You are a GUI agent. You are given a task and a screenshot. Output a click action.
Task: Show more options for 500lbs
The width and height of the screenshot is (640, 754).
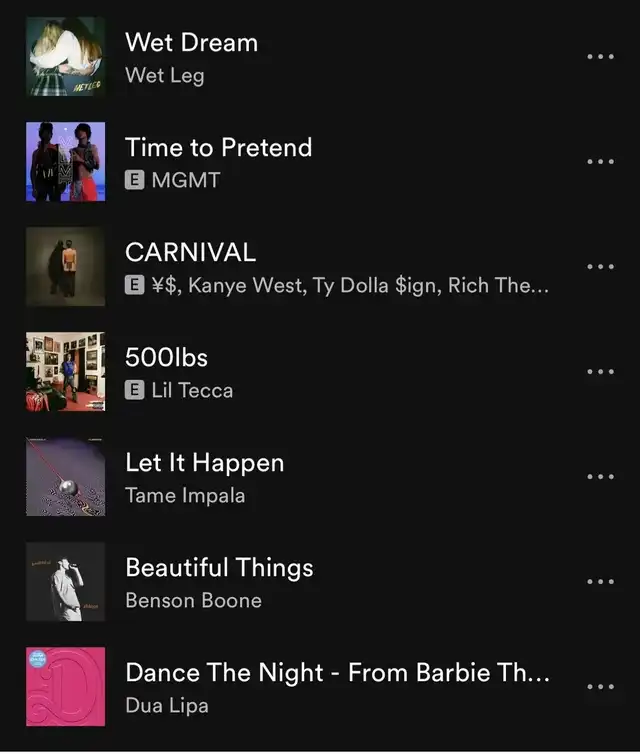[x=600, y=372]
